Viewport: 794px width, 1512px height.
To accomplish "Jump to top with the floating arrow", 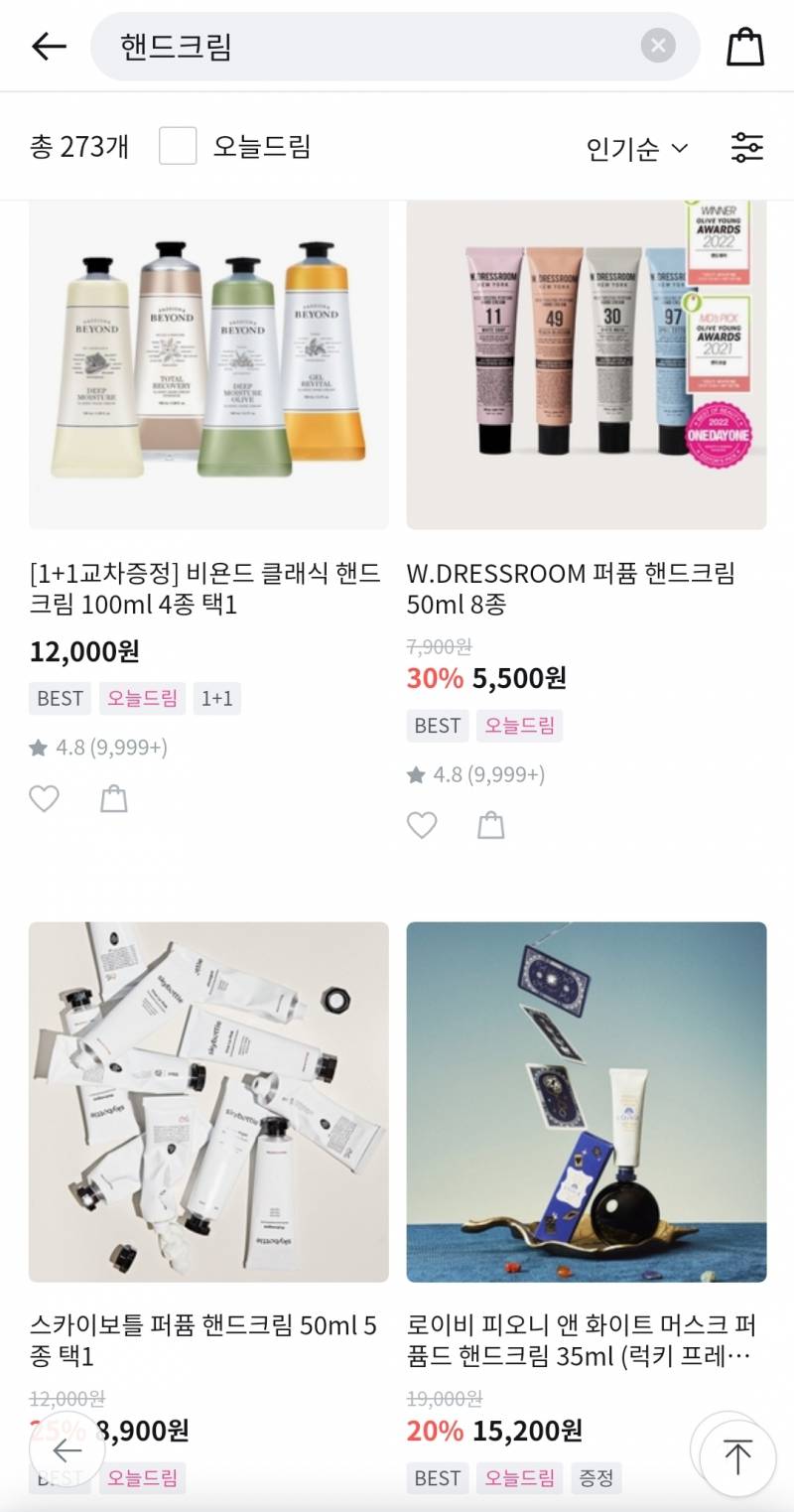I will point(737,1456).
